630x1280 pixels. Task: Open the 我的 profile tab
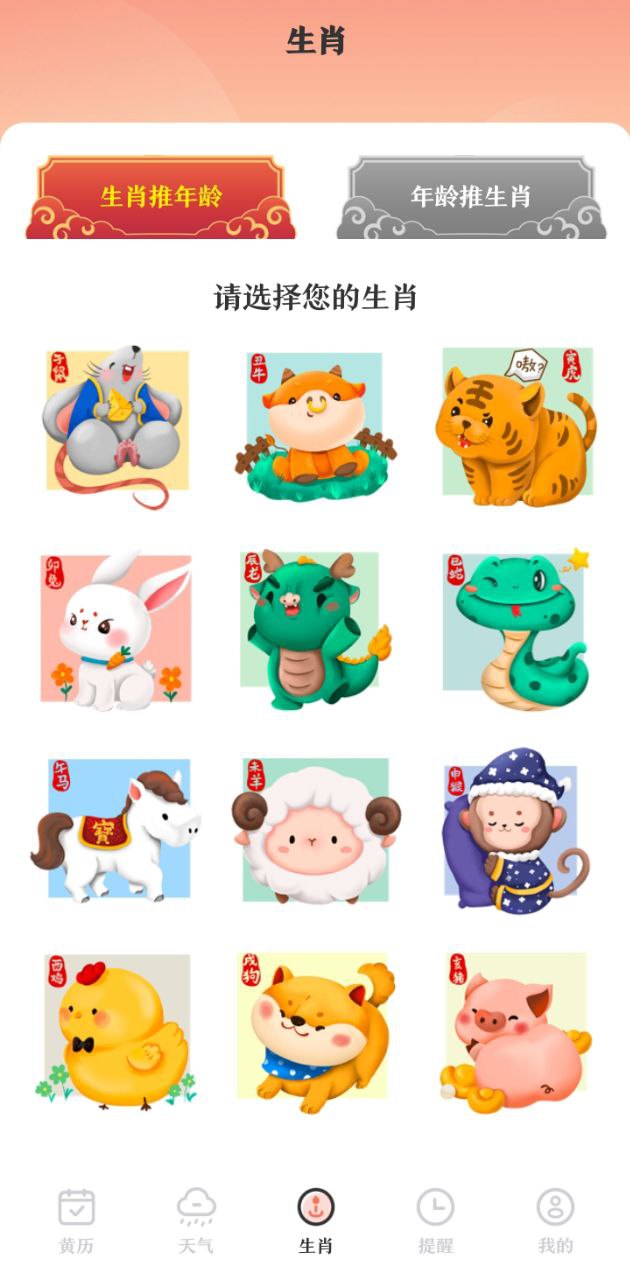coord(555,1220)
